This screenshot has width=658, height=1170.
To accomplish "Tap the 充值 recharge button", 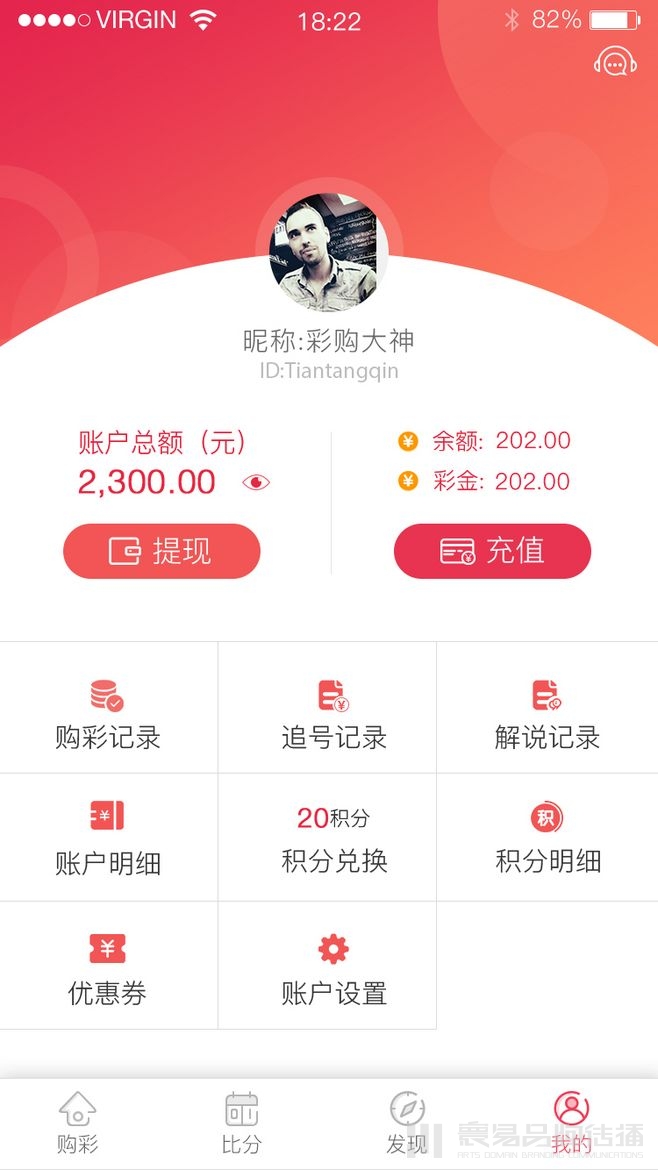I will coord(492,551).
